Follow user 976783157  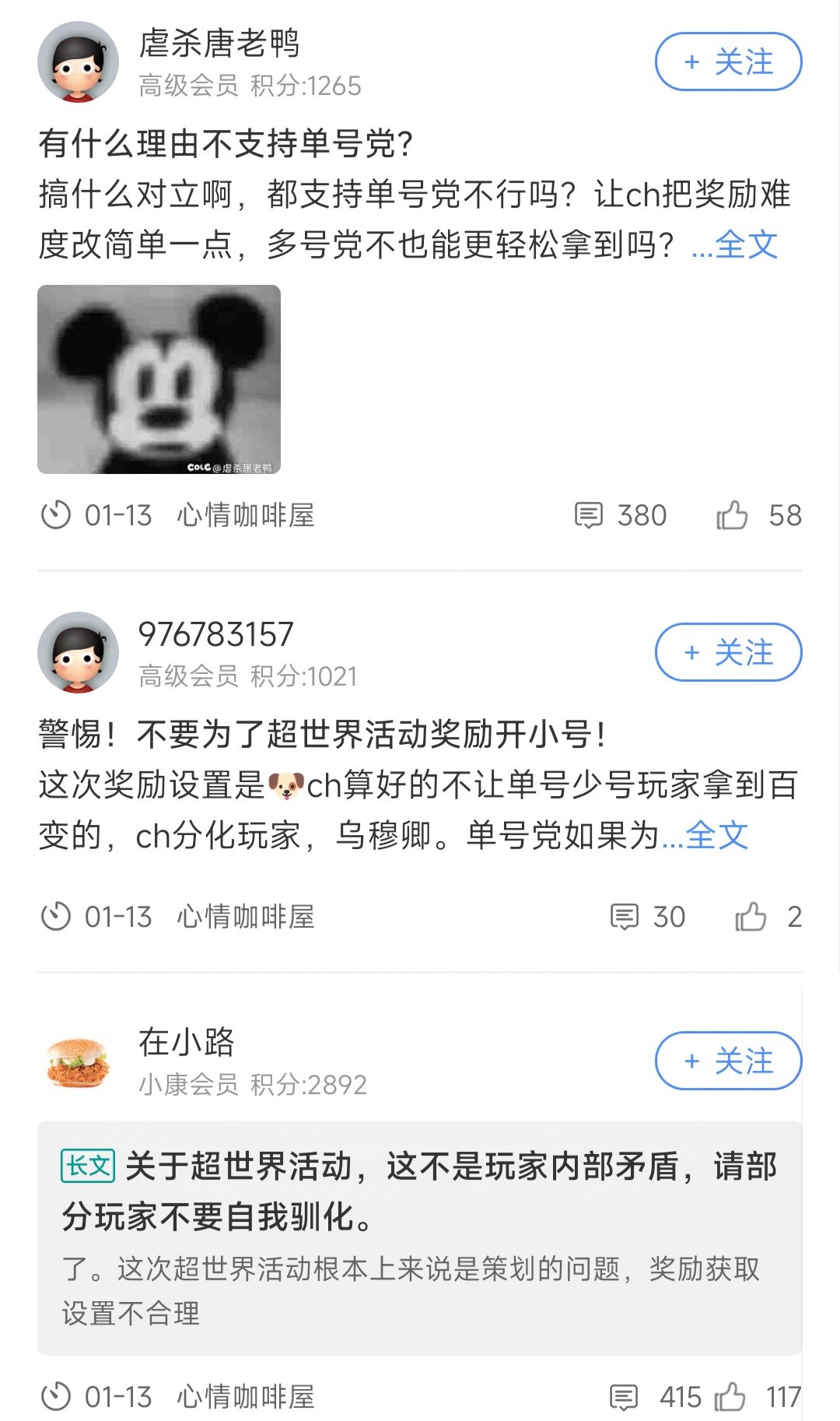pyautogui.click(x=728, y=652)
